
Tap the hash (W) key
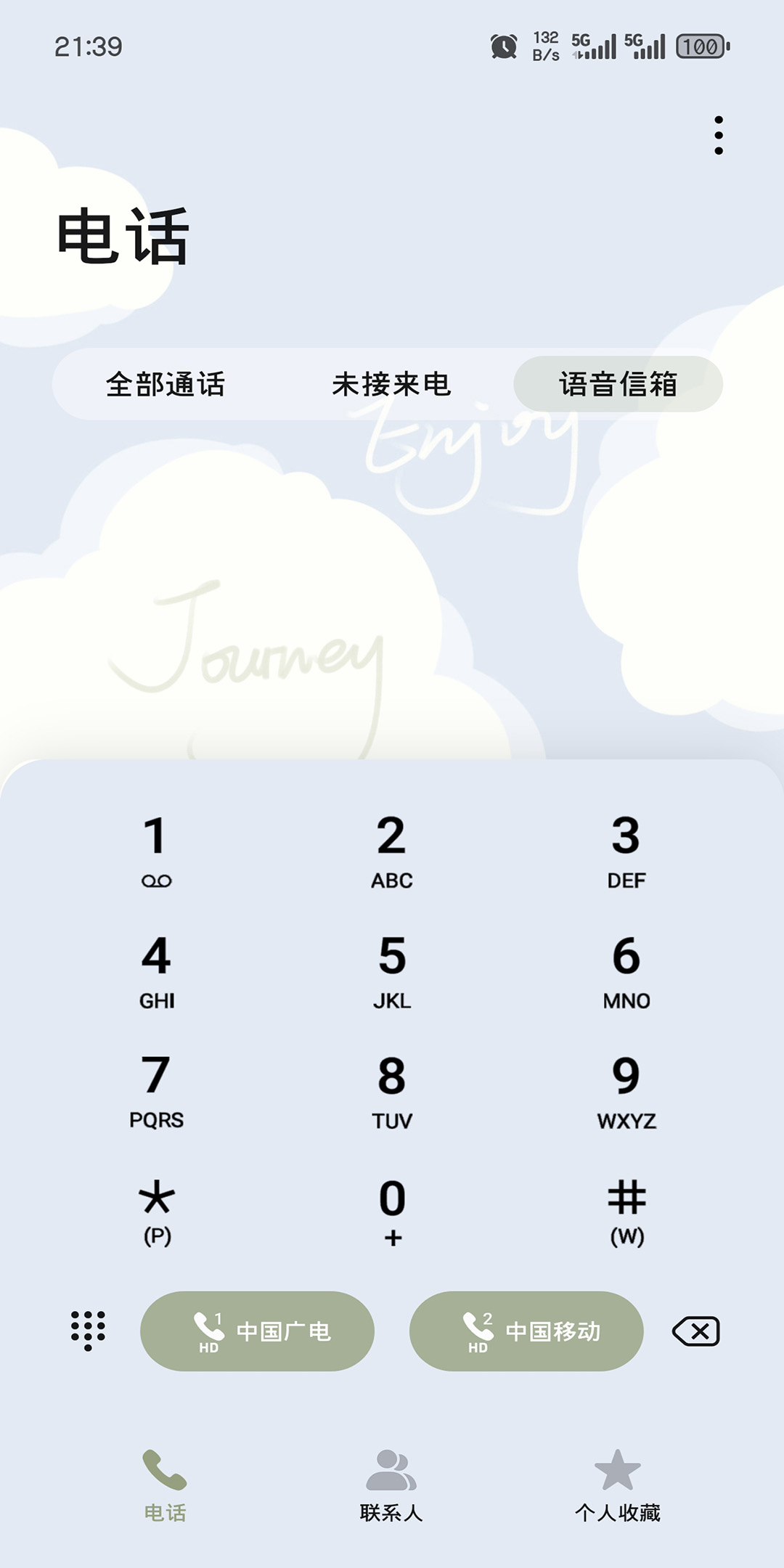626,1210
